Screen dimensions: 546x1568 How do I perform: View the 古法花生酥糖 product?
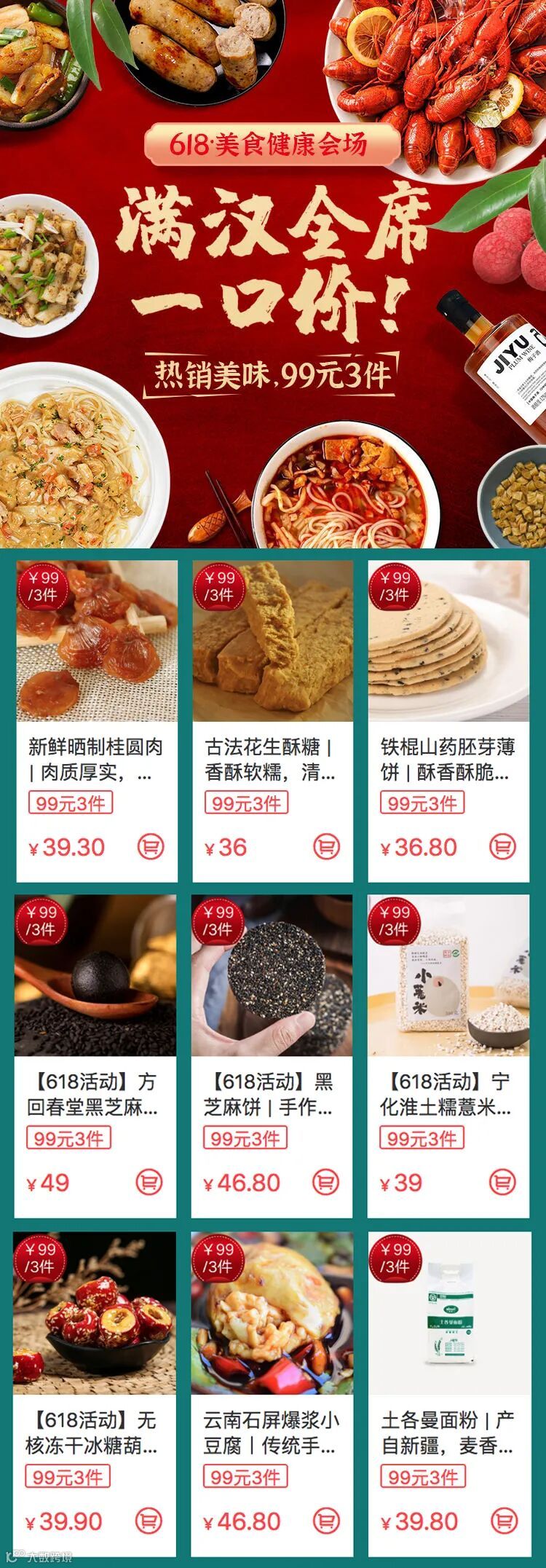pos(272,642)
